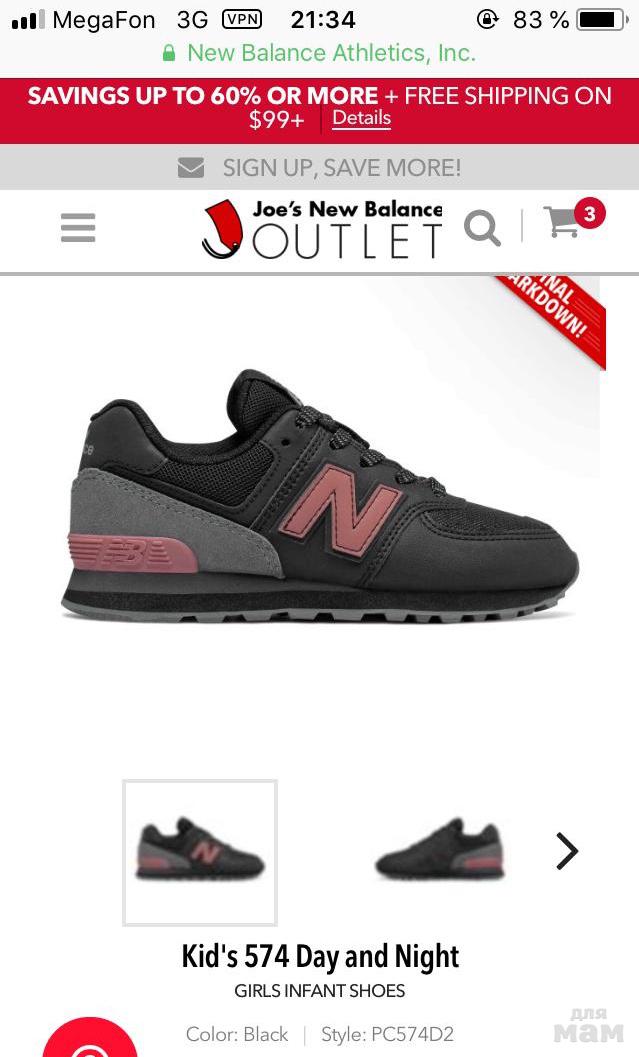Open the main product shoe image

tap(320, 500)
